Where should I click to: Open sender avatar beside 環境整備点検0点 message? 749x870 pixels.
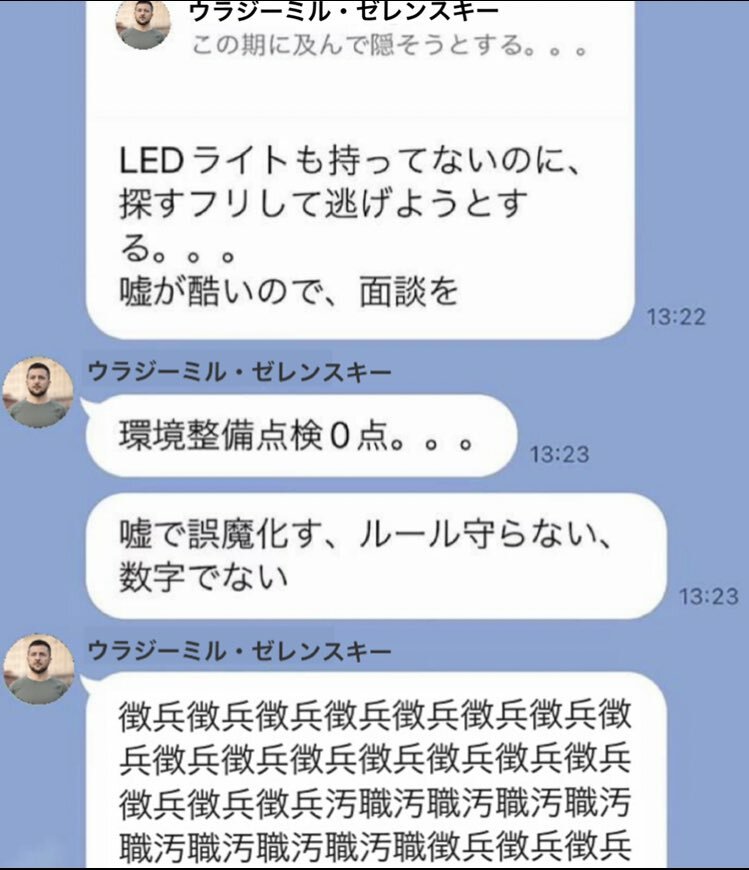point(38,392)
